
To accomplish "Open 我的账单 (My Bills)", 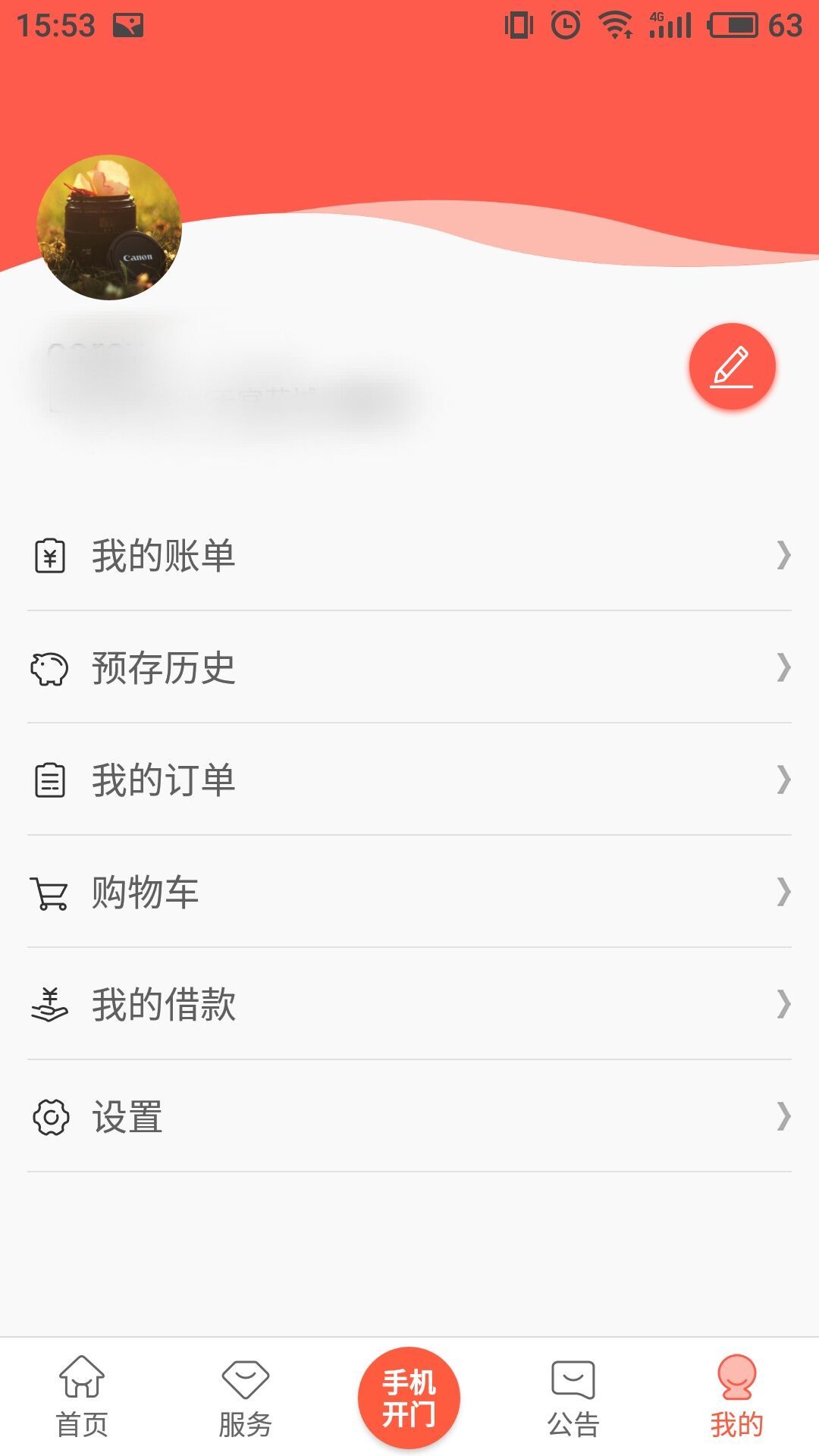I will pyautogui.click(x=409, y=555).
